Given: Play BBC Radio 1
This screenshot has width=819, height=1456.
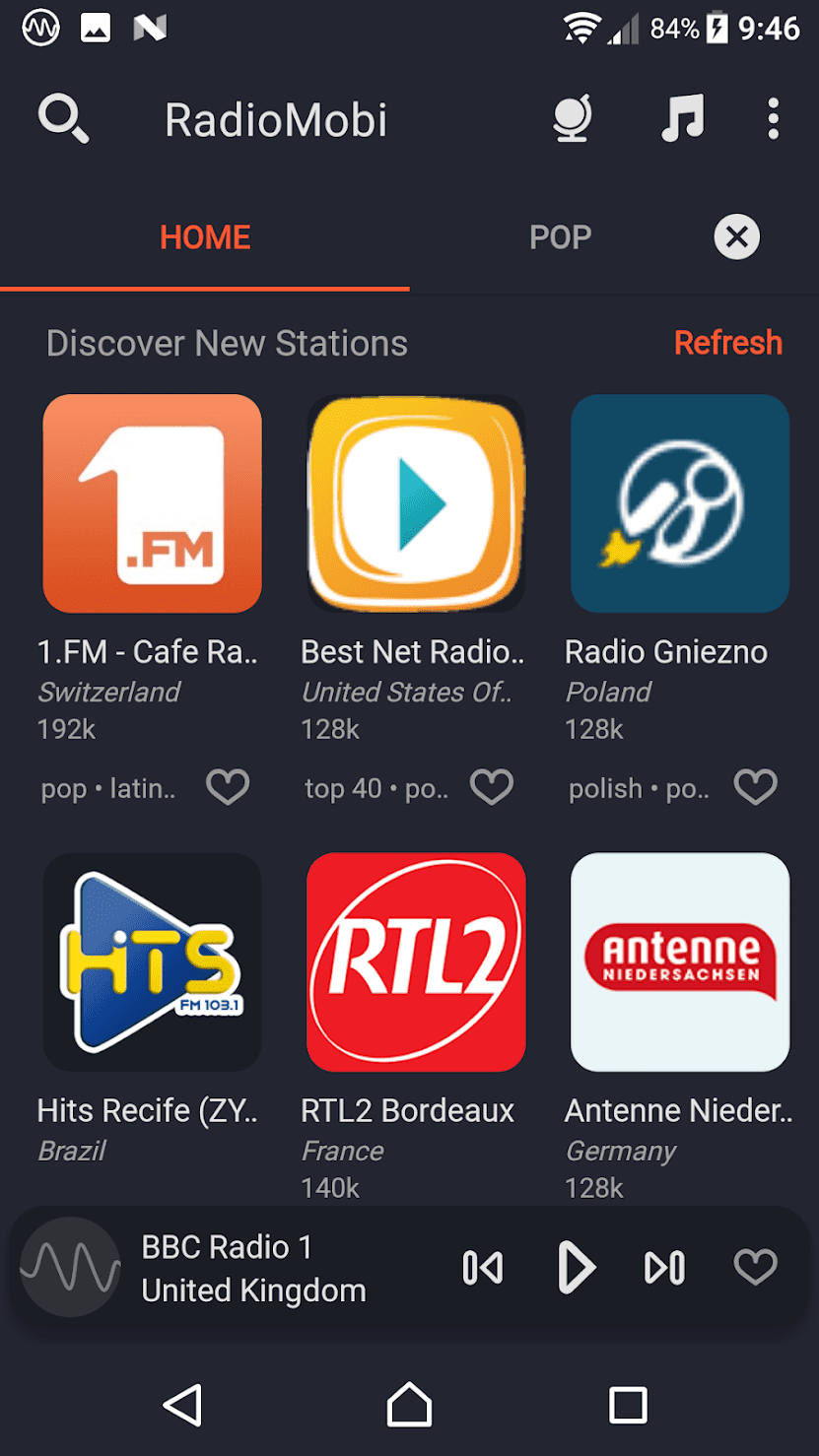Looking at the screenshot, I should 576,1268.
